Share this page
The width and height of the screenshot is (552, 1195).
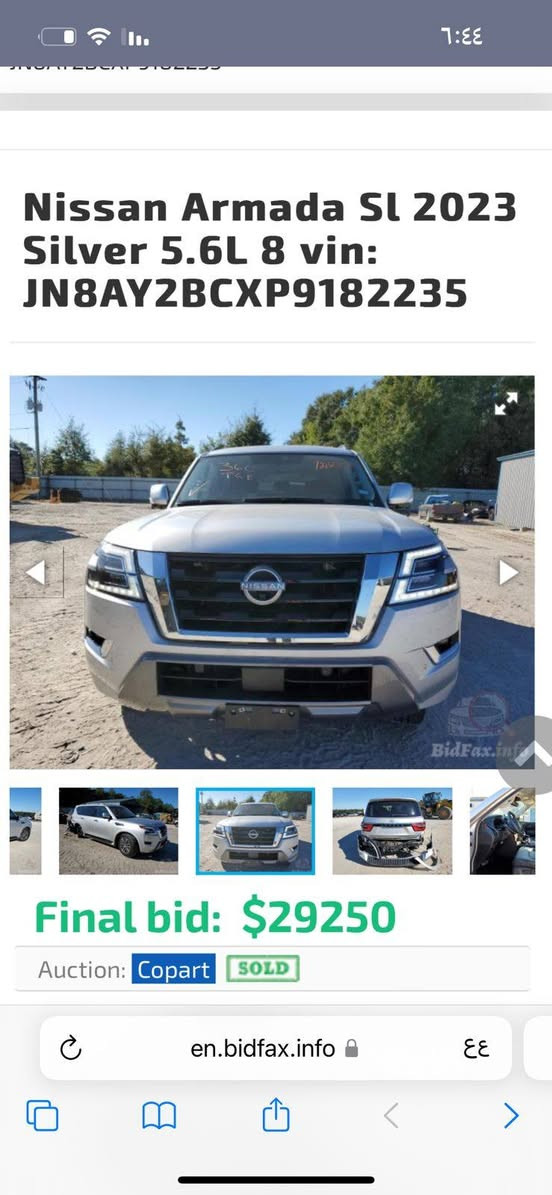276,1114
